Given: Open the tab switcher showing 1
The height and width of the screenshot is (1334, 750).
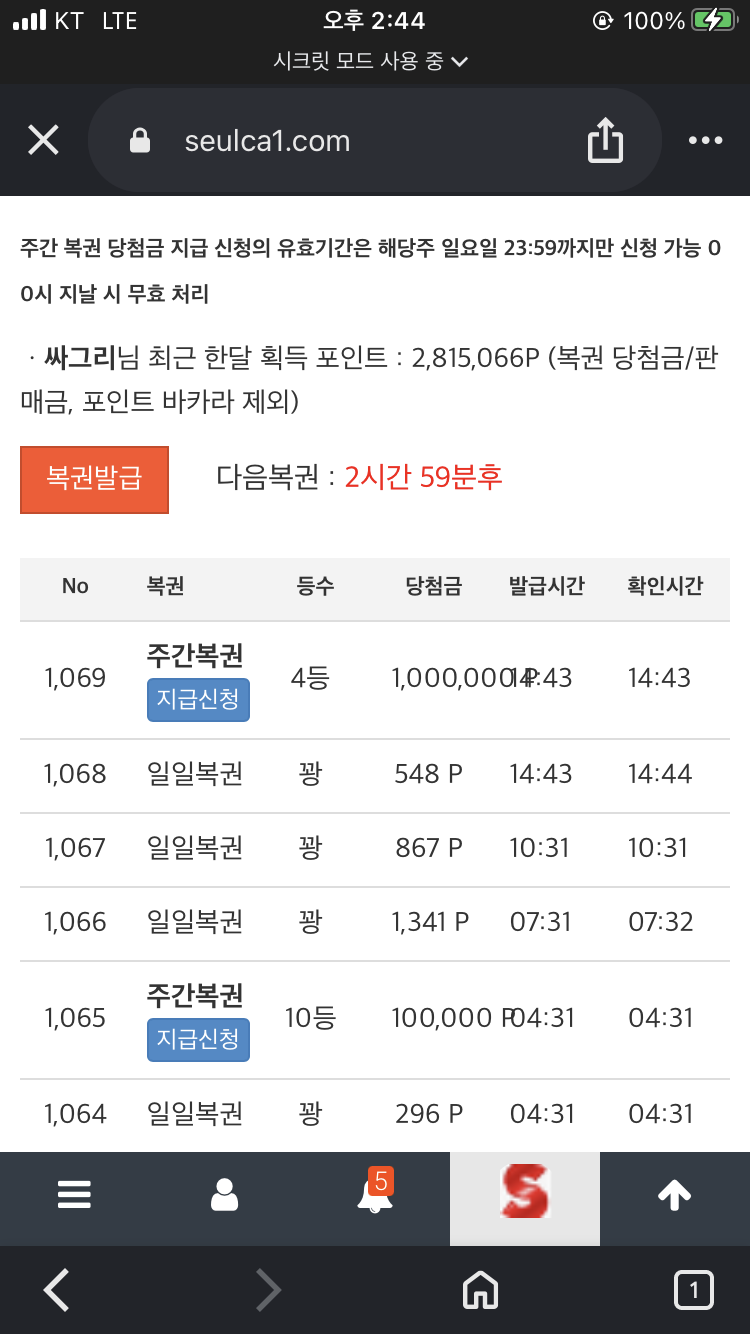Looking at the screenshot, I should pyautogui.click(x=694, y=1290).
